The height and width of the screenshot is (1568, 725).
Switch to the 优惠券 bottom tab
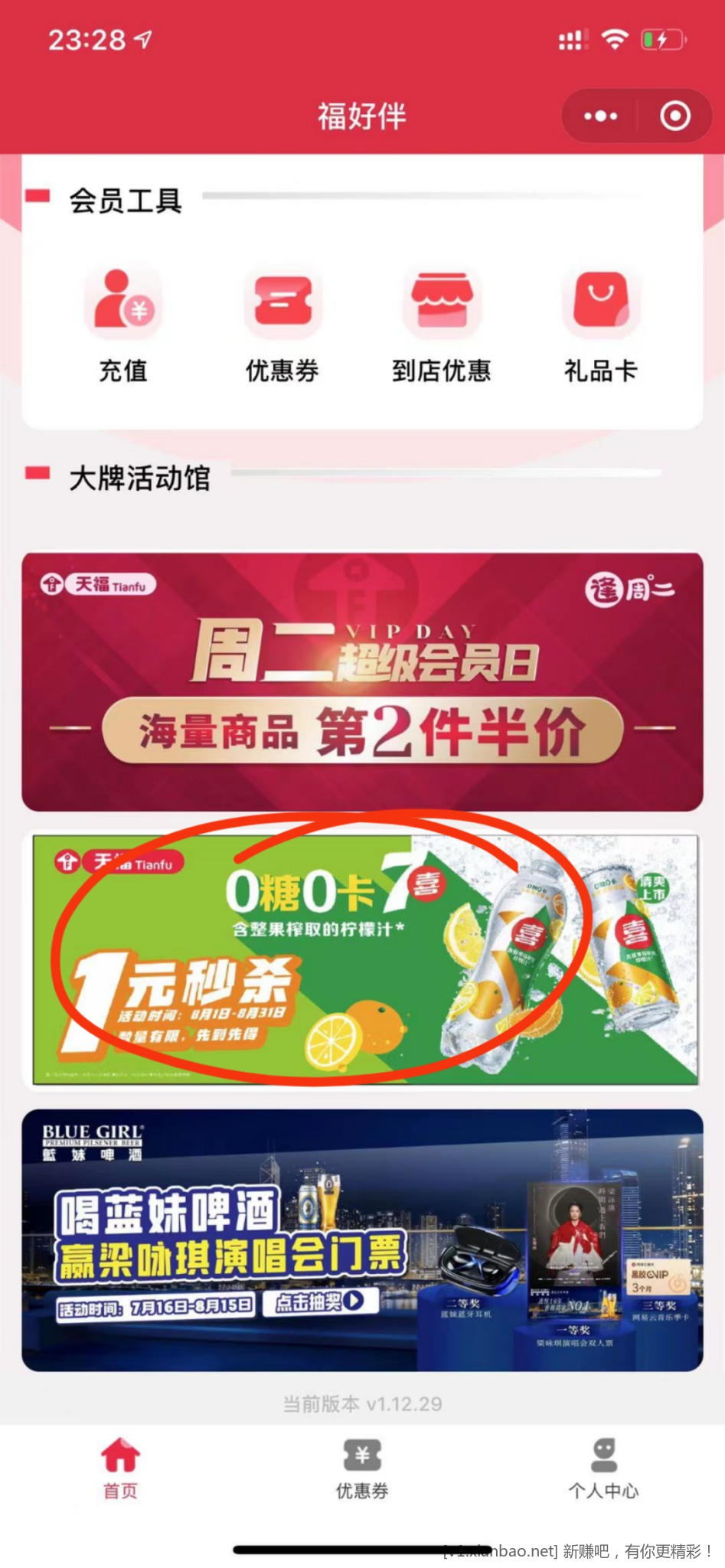[362, 1468]
